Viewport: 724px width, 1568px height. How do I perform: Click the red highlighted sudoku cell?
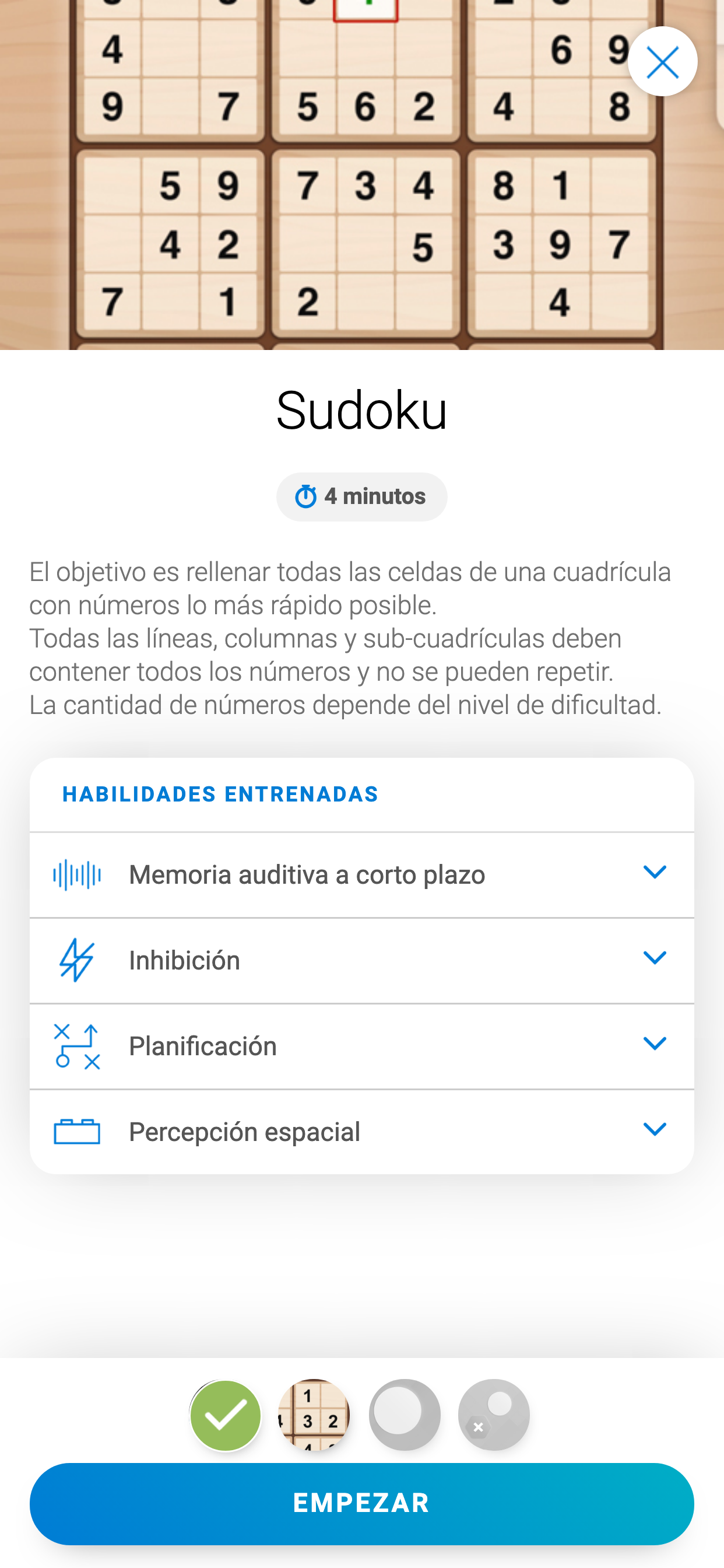tap(365, 8)
